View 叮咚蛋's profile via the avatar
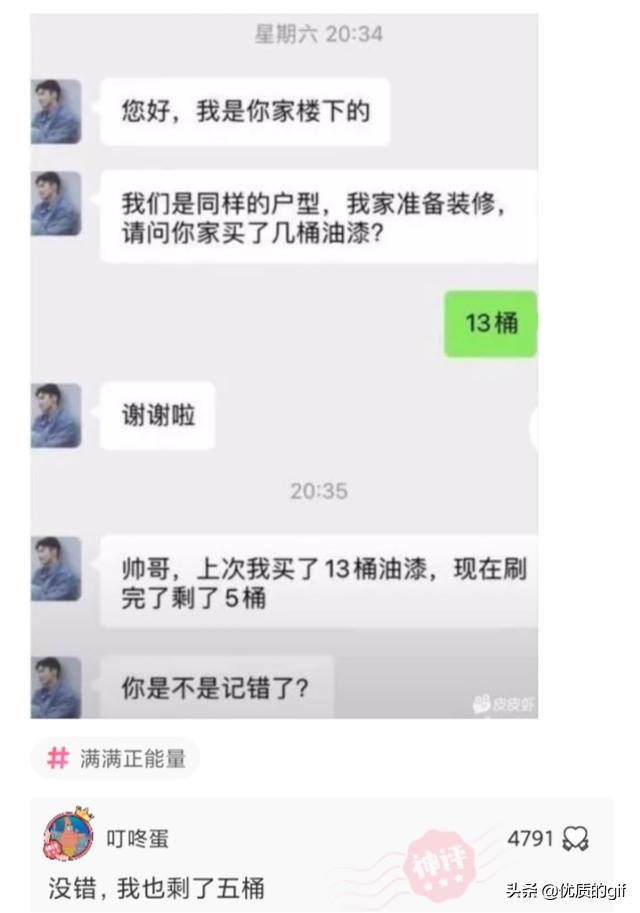Viewport: 640px width, 913px height. 68,836
